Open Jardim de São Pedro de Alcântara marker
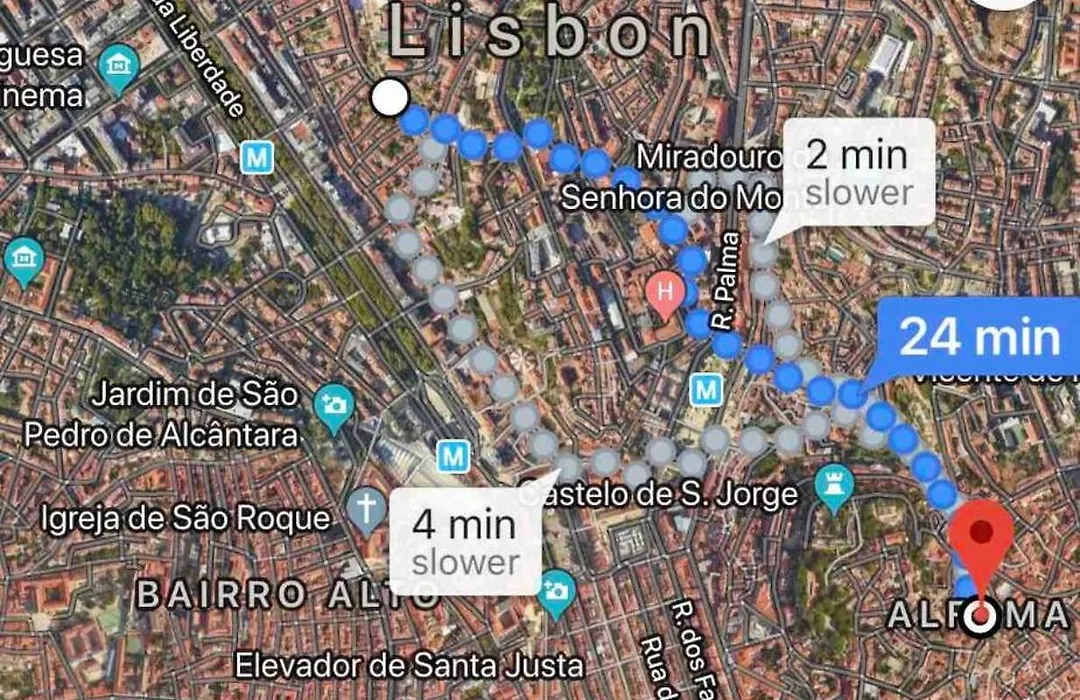 pyautogui.click(x=334, y=406)
